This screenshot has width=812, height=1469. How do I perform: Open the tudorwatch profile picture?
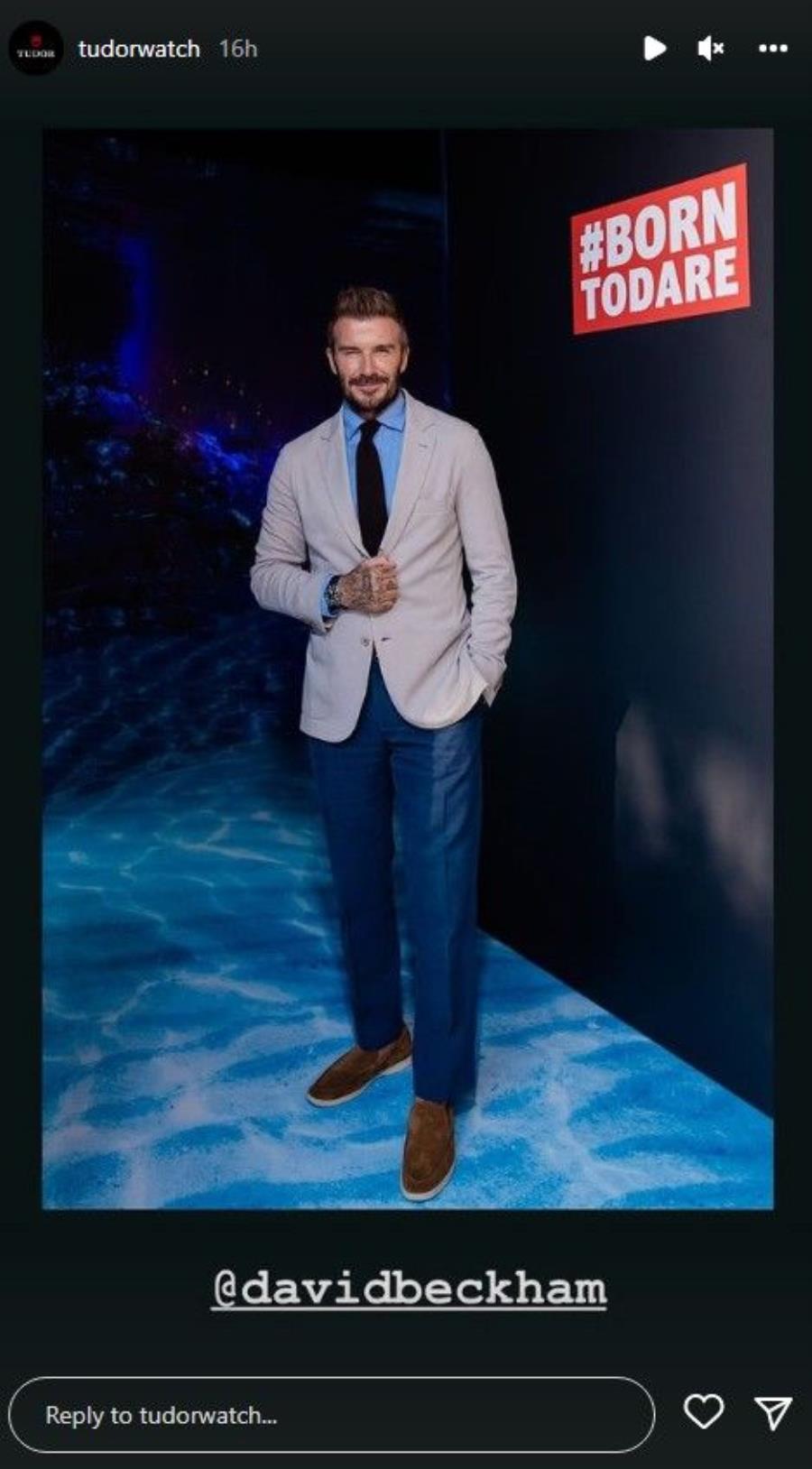point(36,49)
